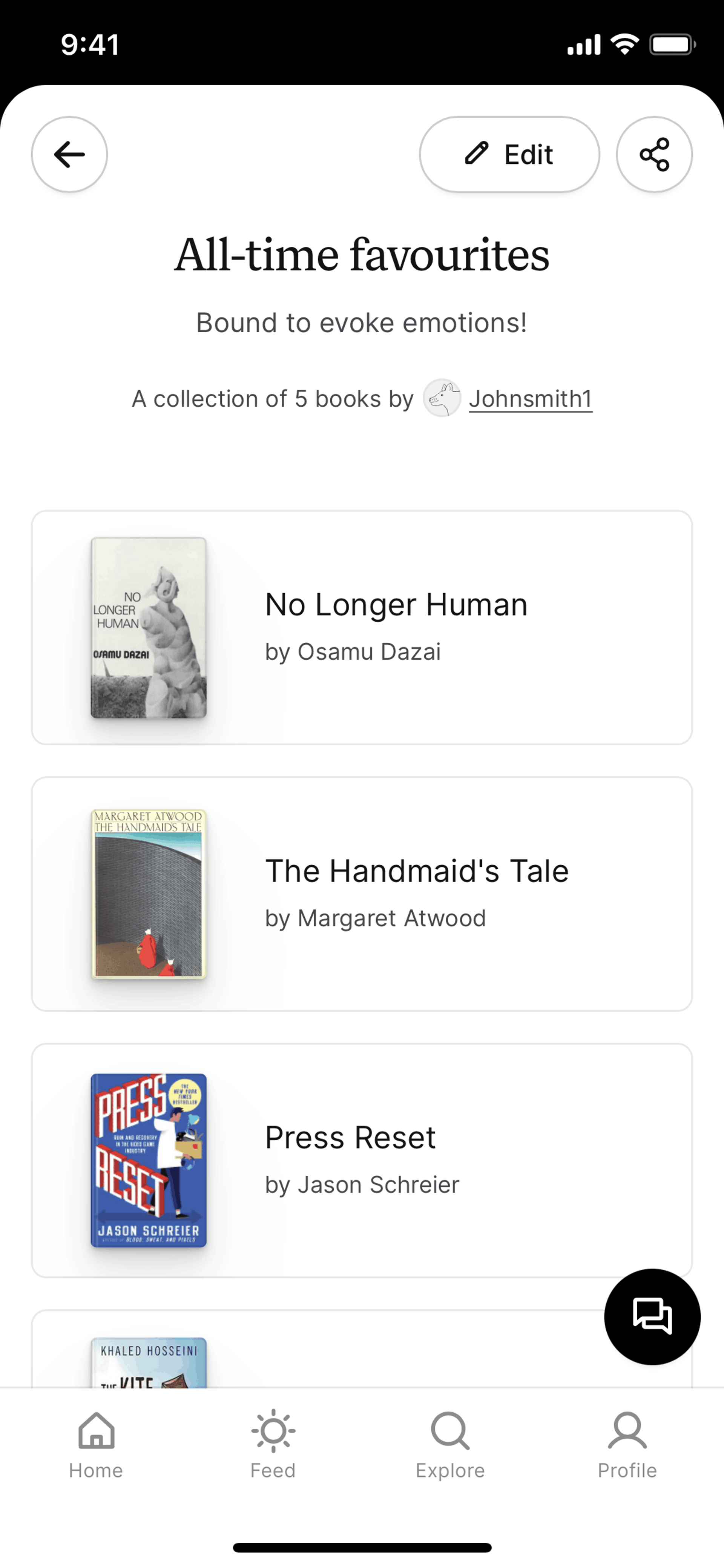The height and width of the screenshot is (1568, 724).
Task: Open the Press Reset book card
Action: point(362,1160)
